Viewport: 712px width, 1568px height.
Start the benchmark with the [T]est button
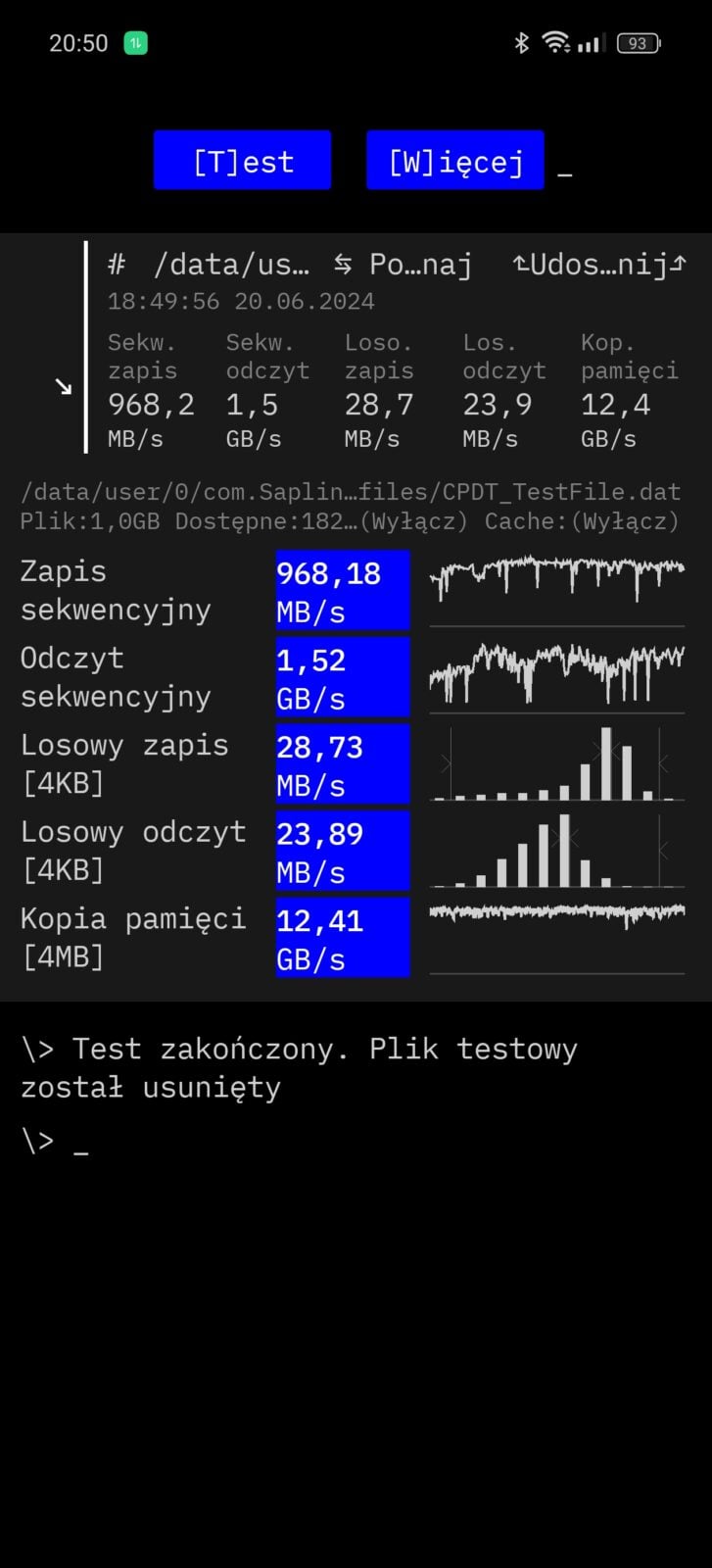coord(242,160)
